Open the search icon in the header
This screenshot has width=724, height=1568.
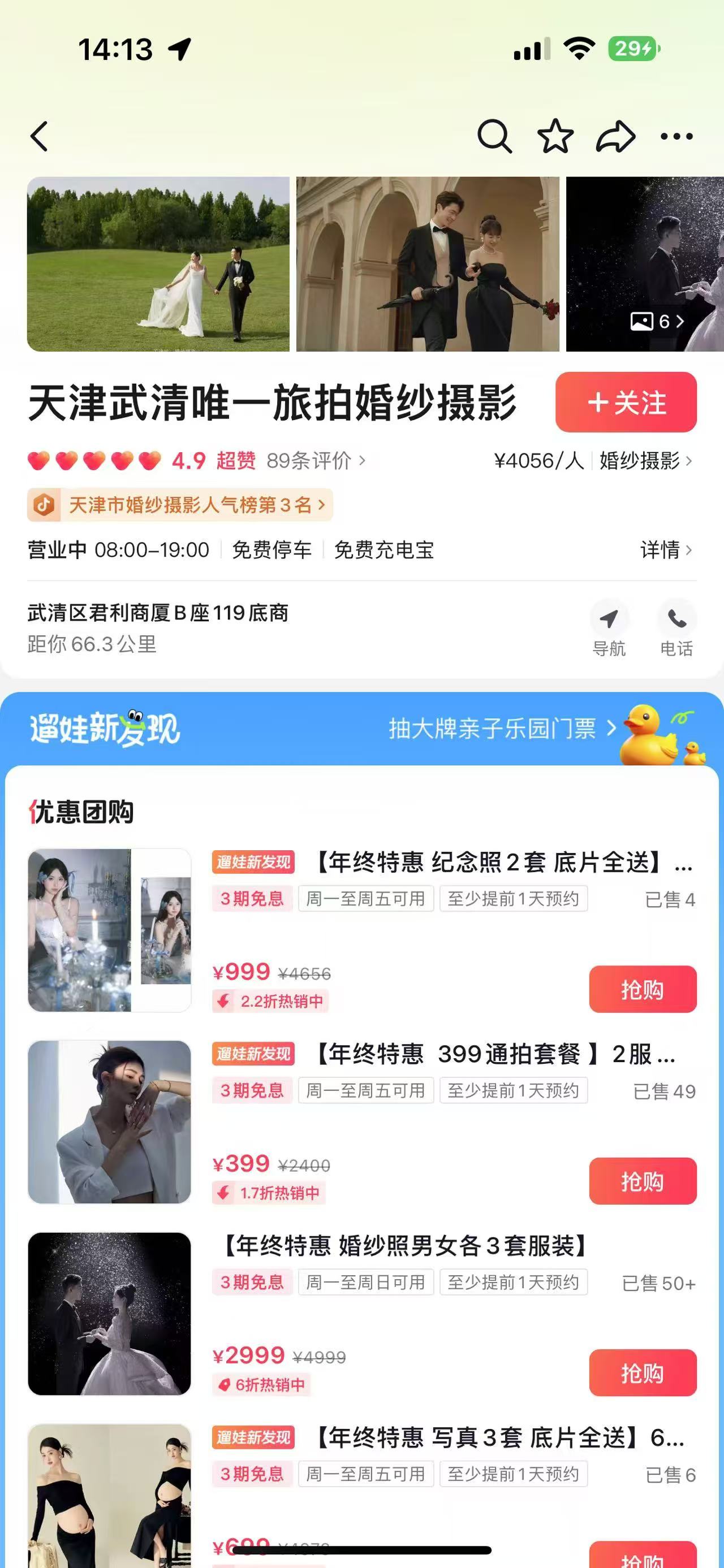click(494, 136)
